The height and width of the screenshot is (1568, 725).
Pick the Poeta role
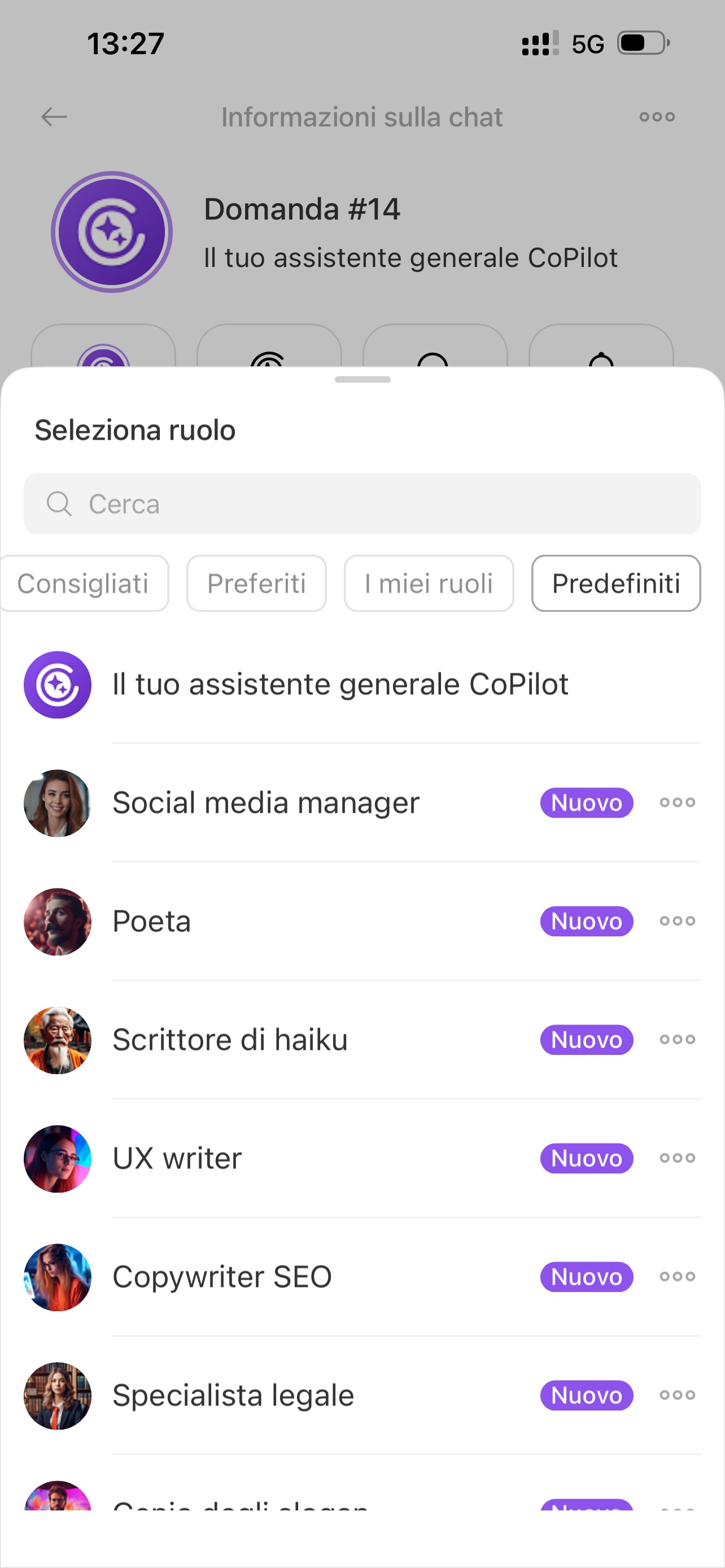tap(152, 922)
